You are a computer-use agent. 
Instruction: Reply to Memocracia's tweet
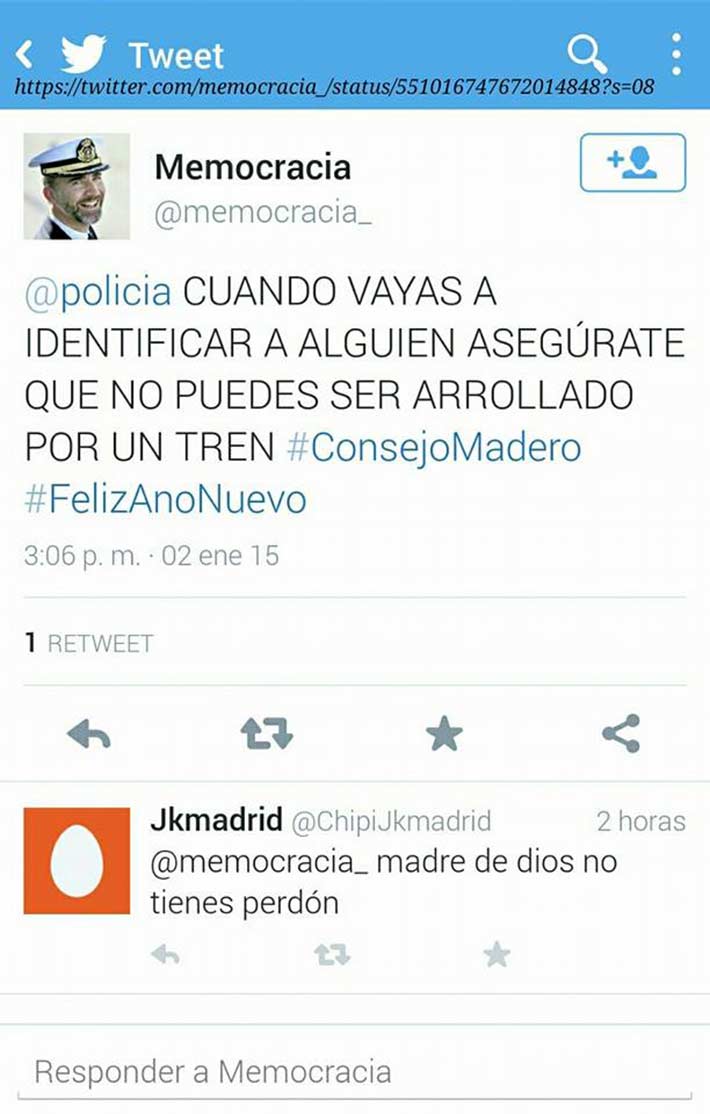pyautogui.click(x=89, y=736)
